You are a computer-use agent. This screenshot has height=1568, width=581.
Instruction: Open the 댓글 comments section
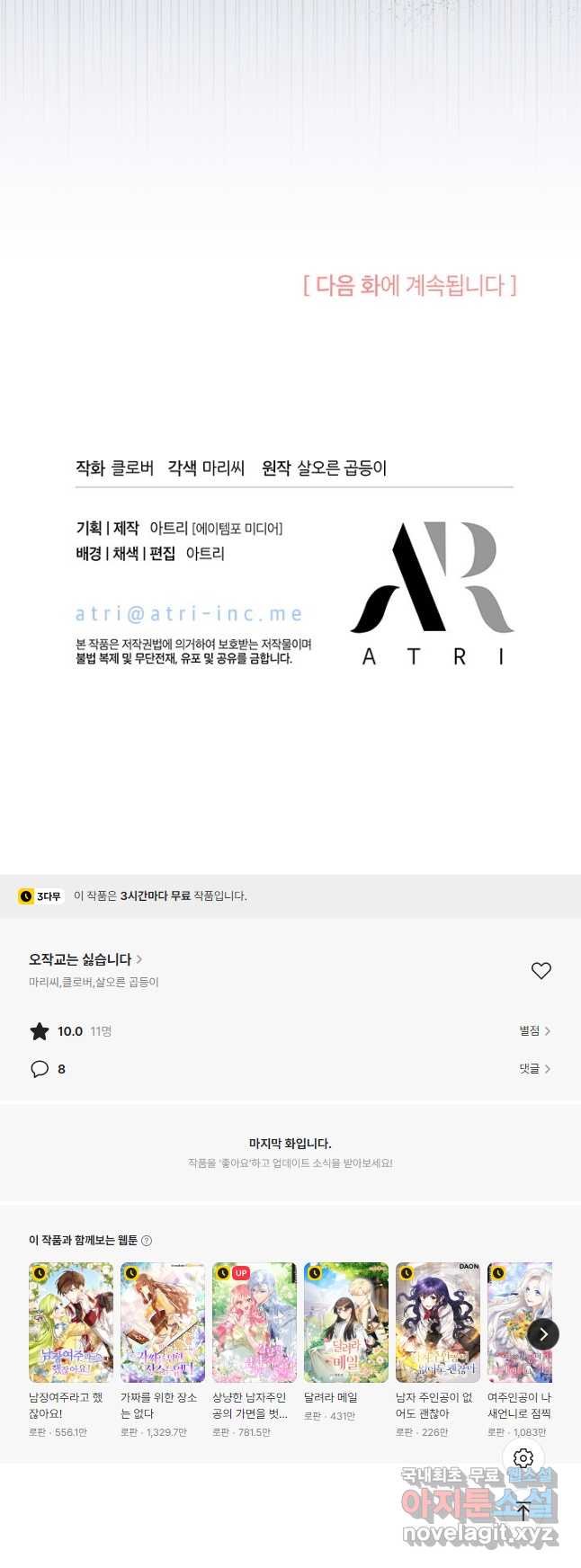(534, 1069)
